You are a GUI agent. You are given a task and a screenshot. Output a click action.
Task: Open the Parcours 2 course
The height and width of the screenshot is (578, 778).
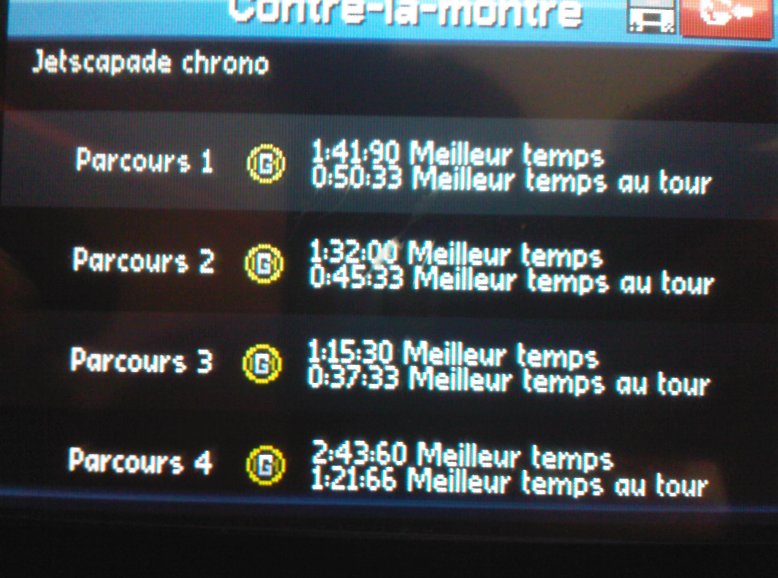coord(144,261)
